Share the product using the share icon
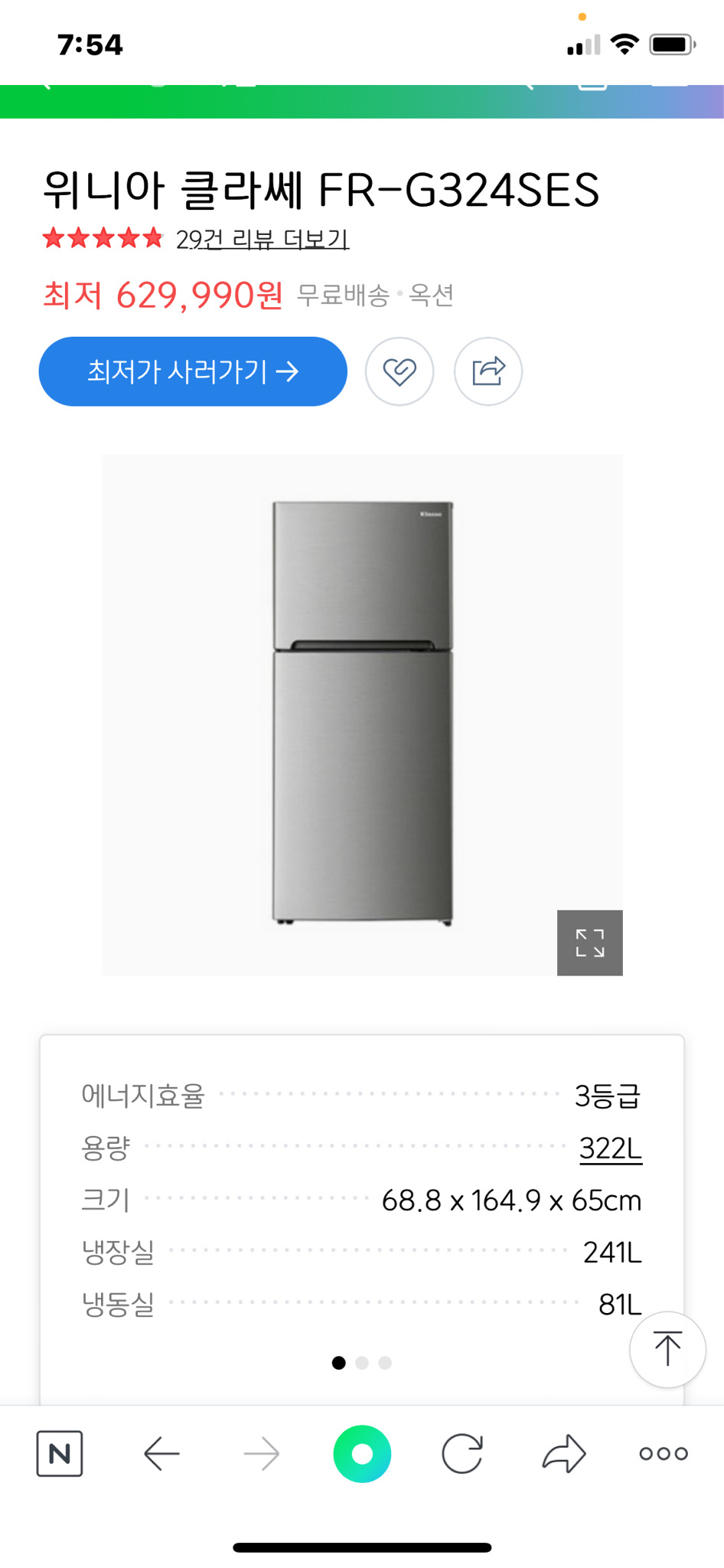The width and height of the screenshot is (724, 1568). 488,371
